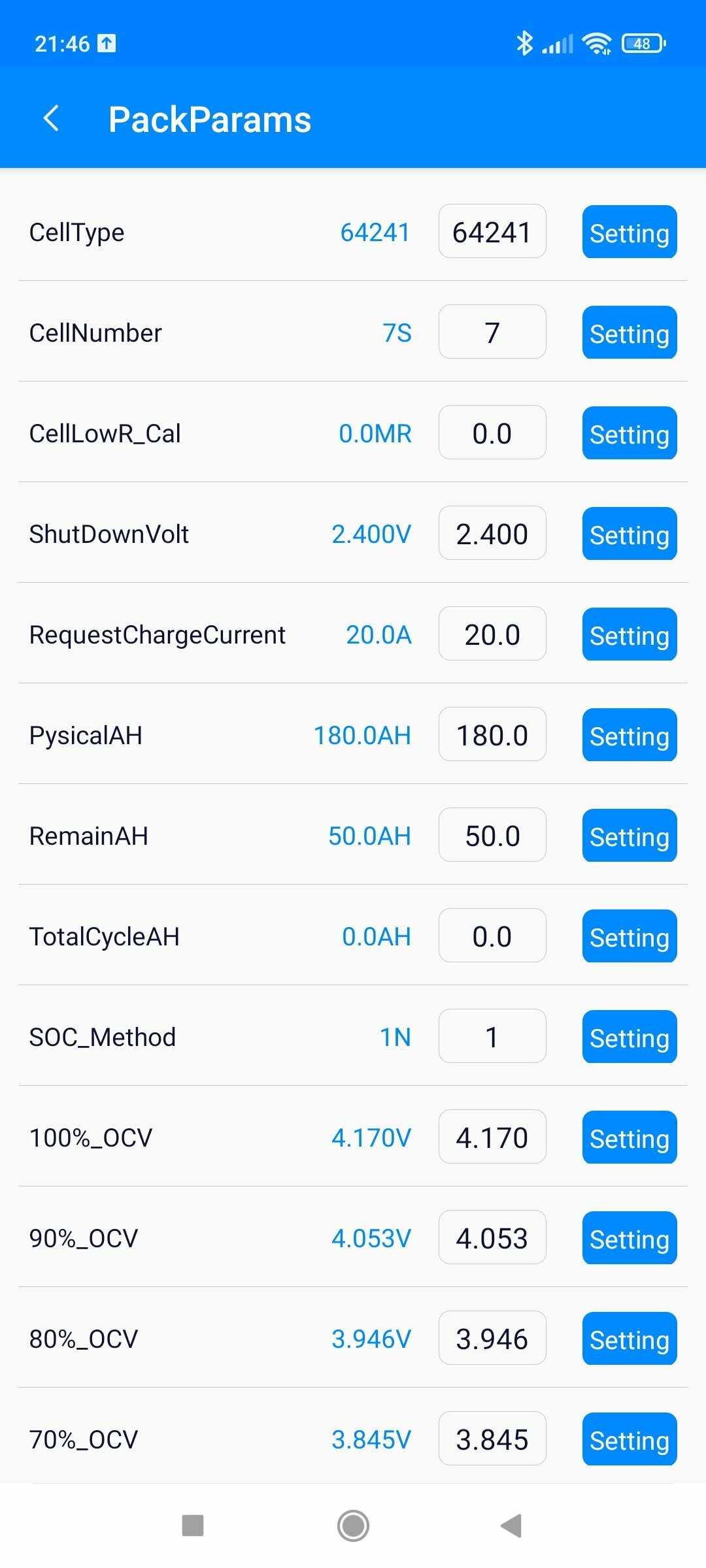Edit the 100%_OCV voltage field
This screenshot has width=706, height=1568.
[492, 1137]
